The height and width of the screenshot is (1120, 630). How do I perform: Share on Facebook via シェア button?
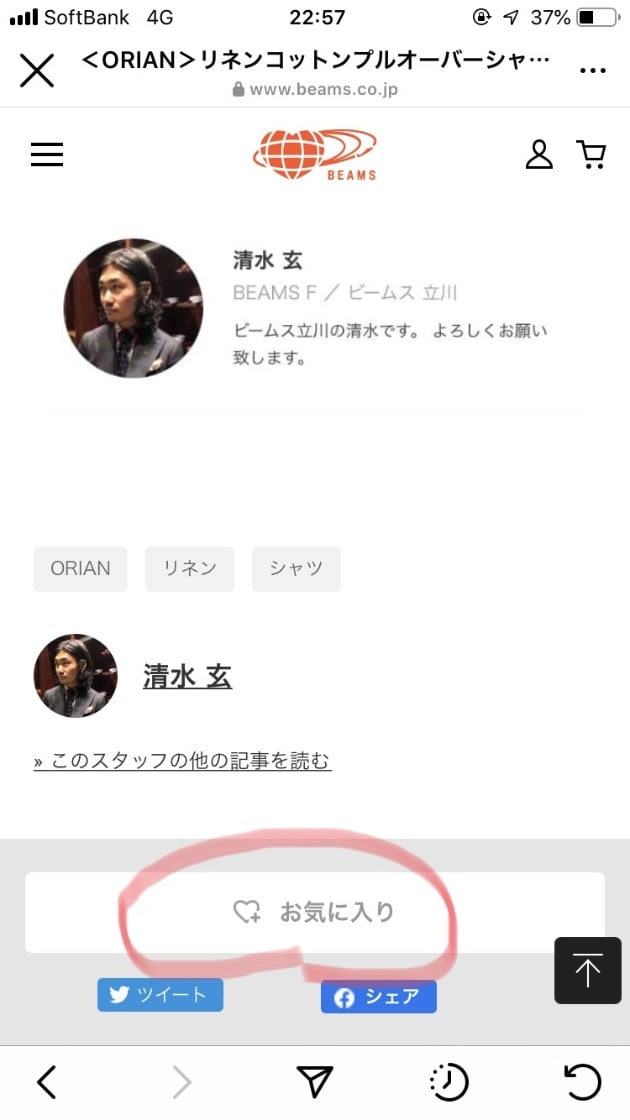(378, 997)
